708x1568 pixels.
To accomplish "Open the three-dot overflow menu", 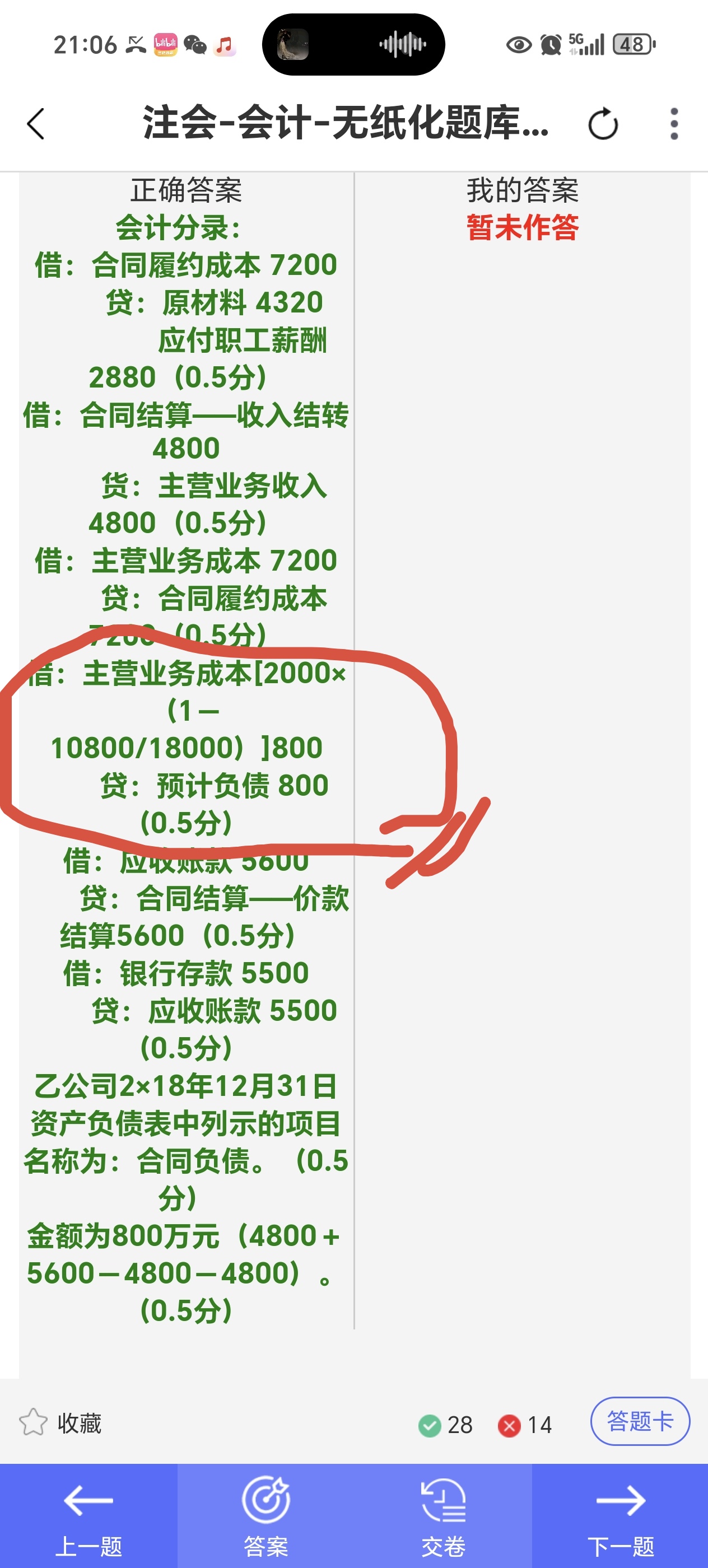I will click(673, 124).
